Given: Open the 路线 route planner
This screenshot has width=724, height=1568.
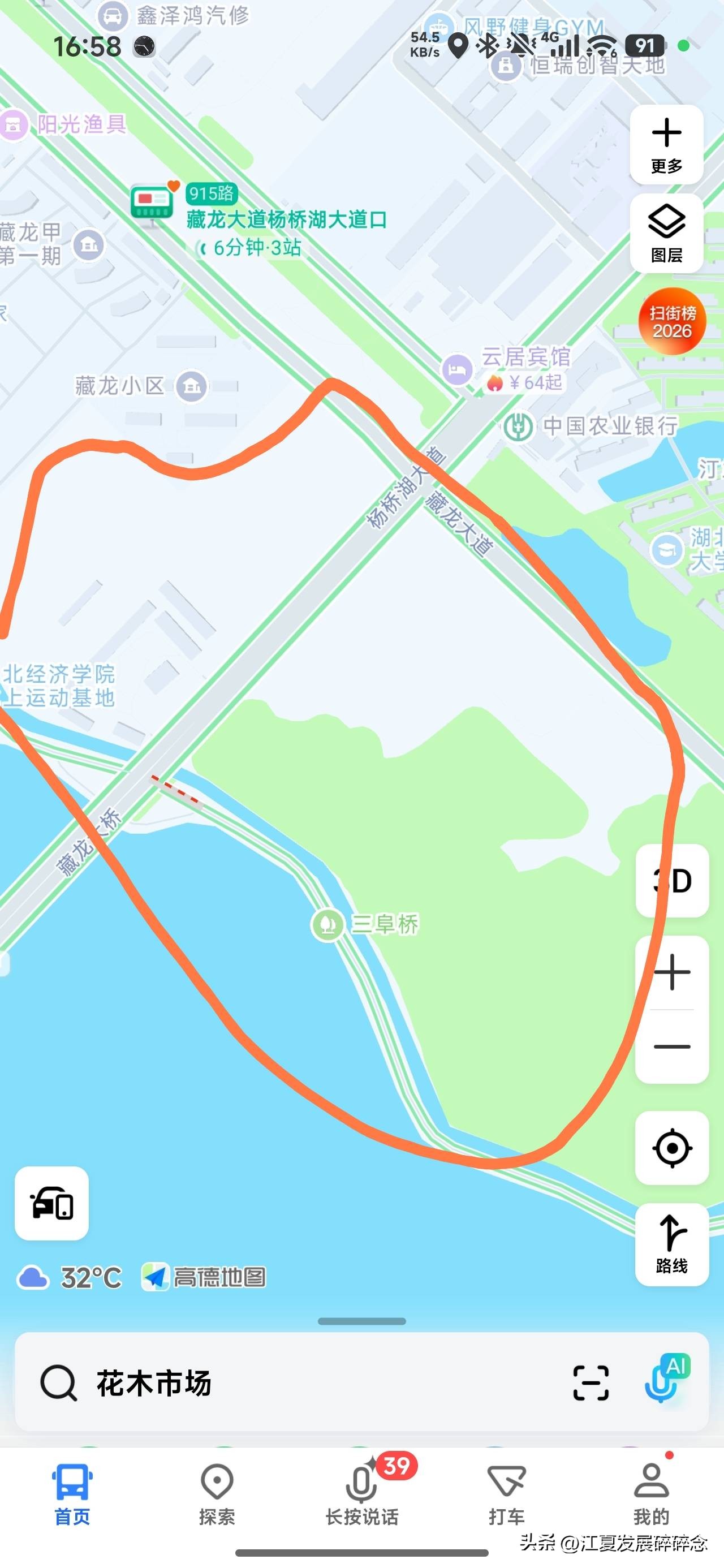Looking at the screenshot, I should pos(671,1244).
